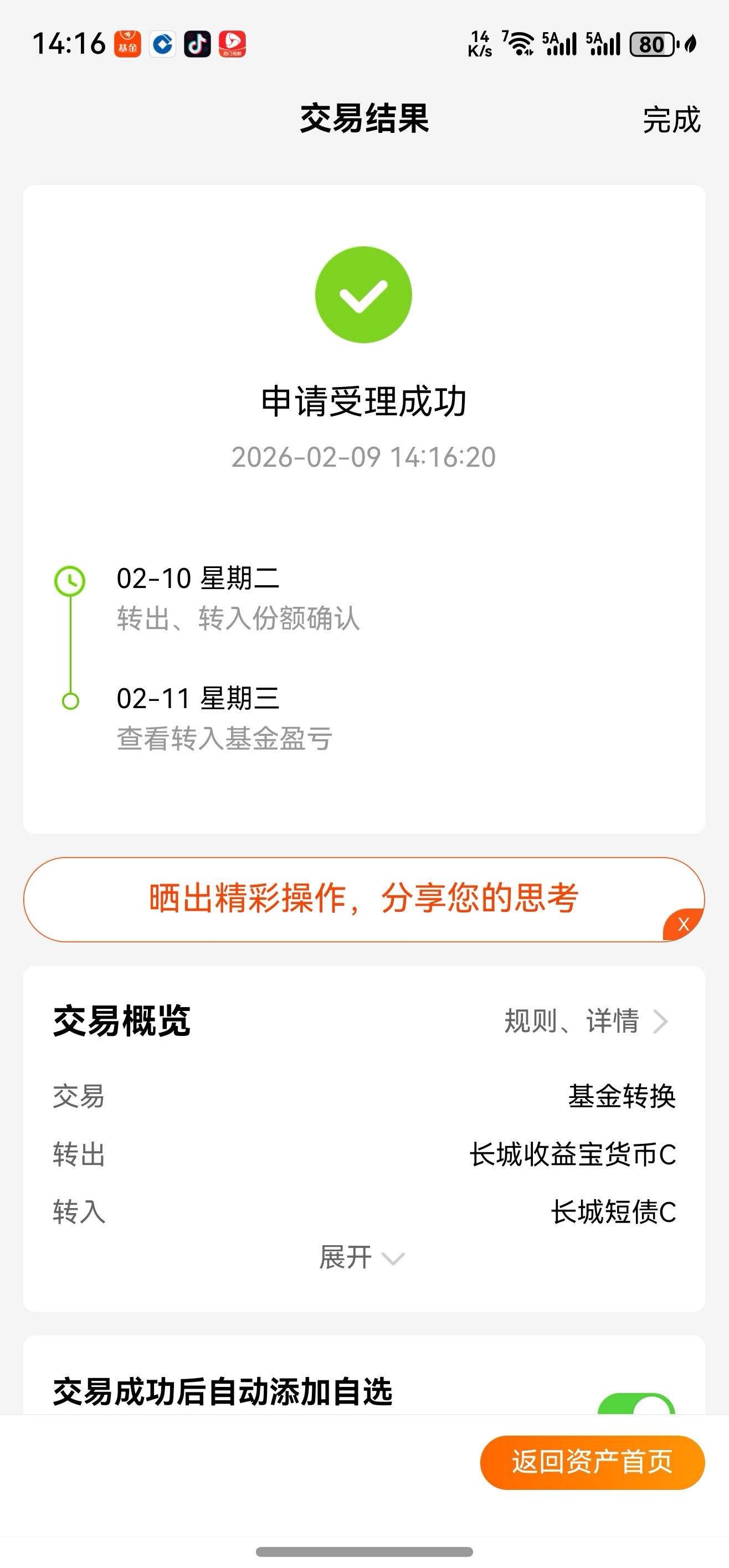Tap the green success checkmark icon
729x1568 pixels.
click(x=364, y=294)
